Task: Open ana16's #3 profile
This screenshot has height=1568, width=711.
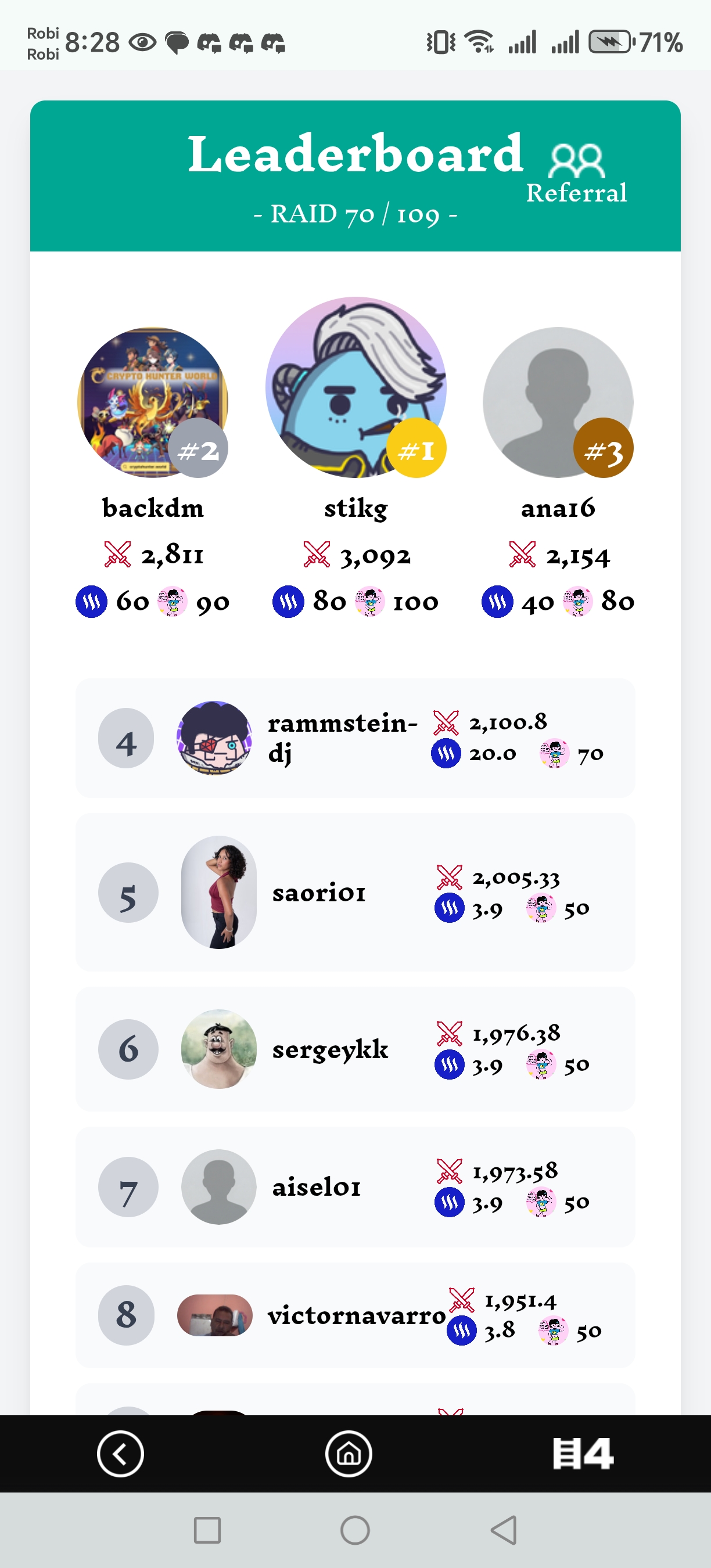Action: click(558, 402)
